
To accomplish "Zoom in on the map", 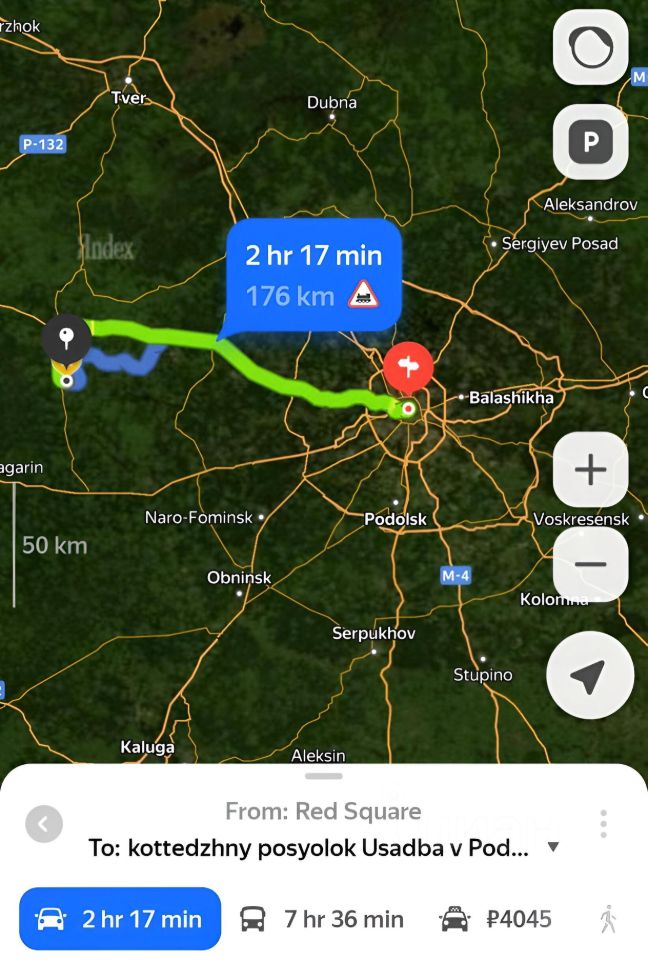I will pos(590,470).
